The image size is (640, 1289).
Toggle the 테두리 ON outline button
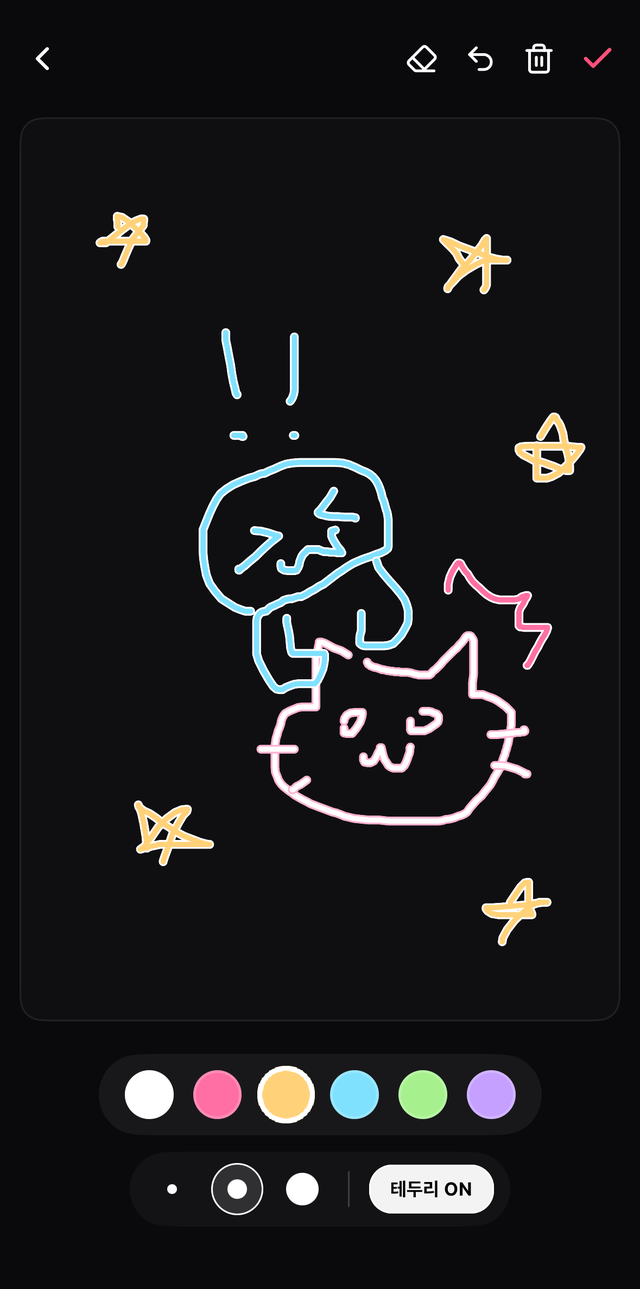click(x=431, y=1189)
